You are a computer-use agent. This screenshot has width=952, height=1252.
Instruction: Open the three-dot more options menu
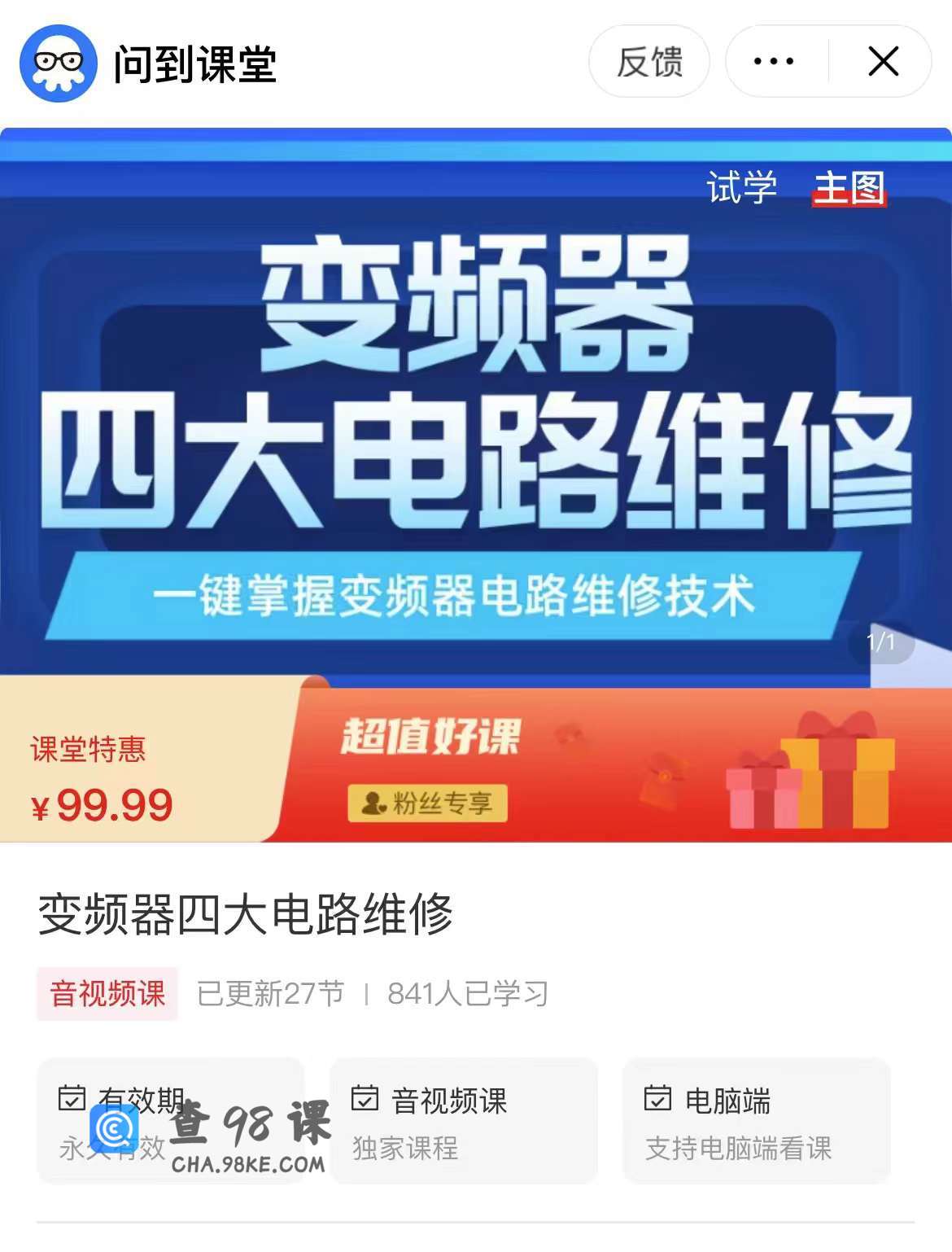coord(774,62)
